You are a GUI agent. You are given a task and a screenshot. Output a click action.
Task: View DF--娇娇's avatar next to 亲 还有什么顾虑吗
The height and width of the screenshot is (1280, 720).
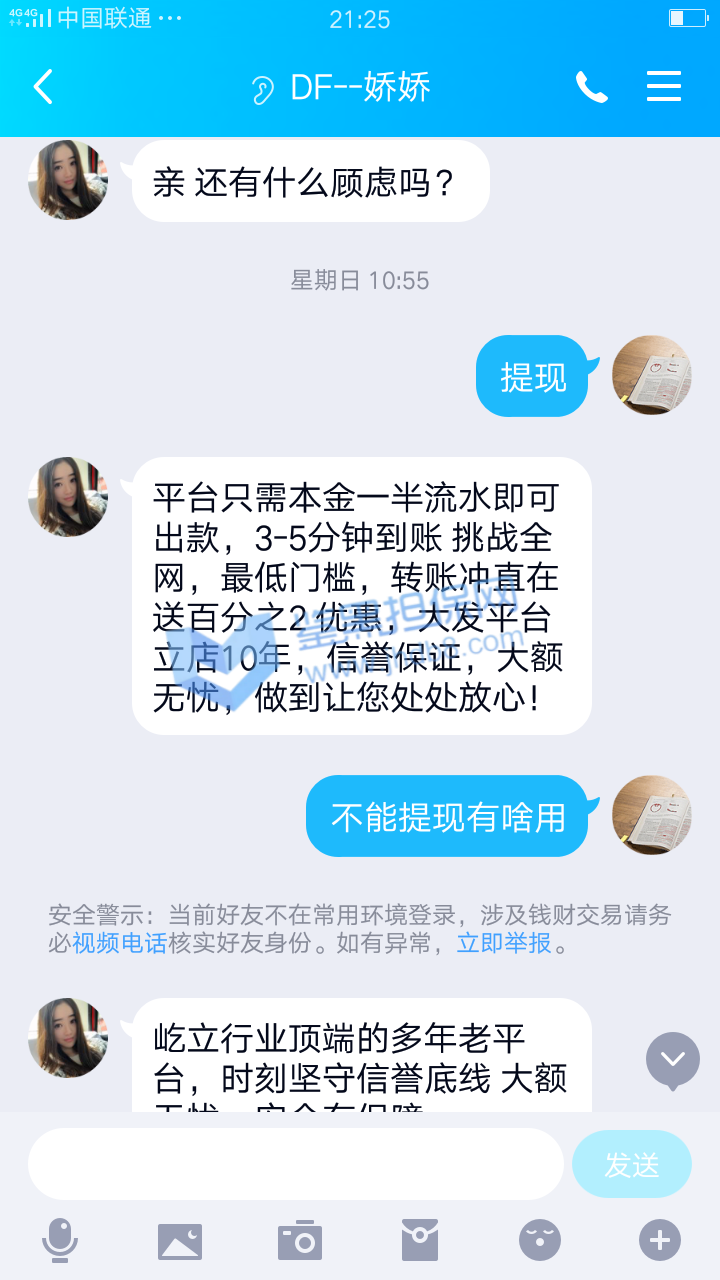click(68, 180)
